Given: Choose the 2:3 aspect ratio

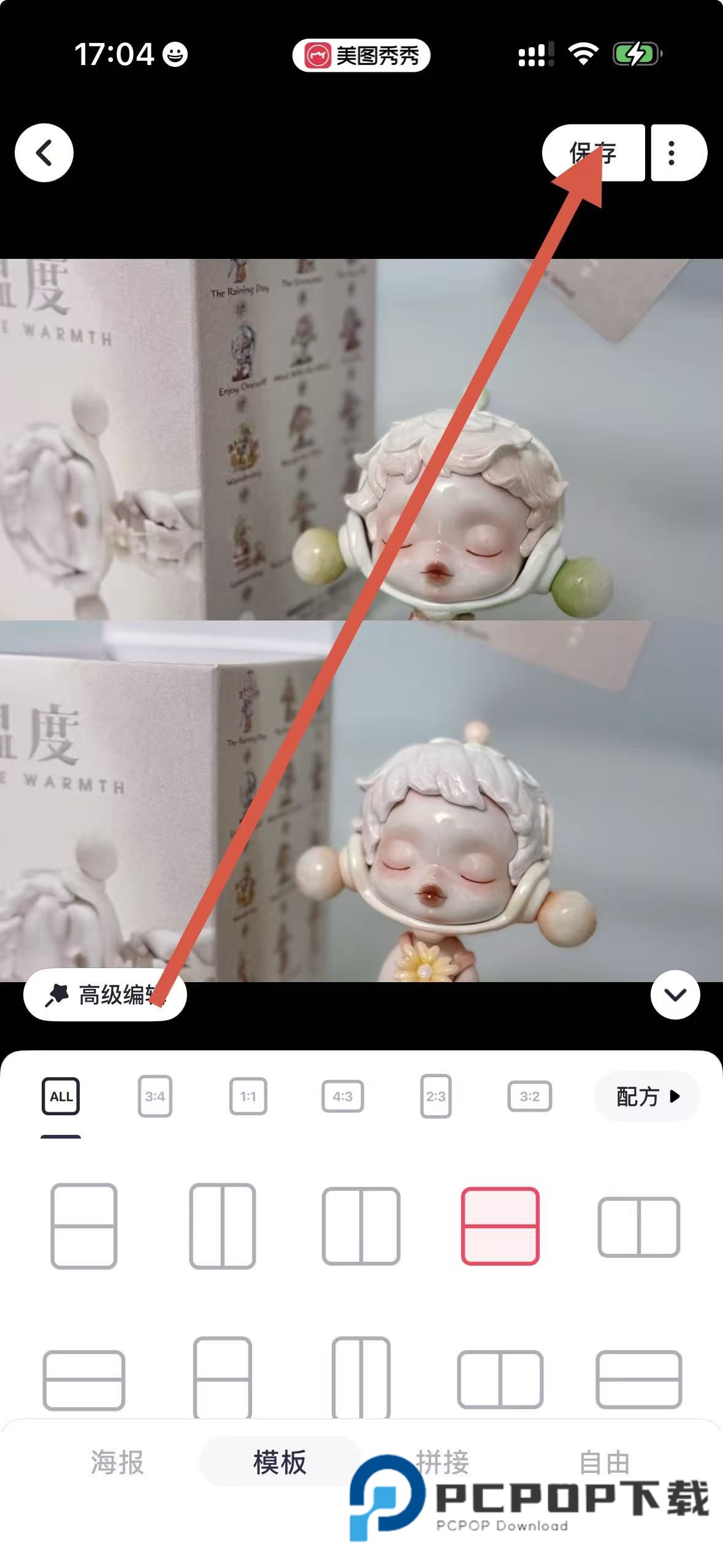Looking at the screenshot, I should 435,1096.
